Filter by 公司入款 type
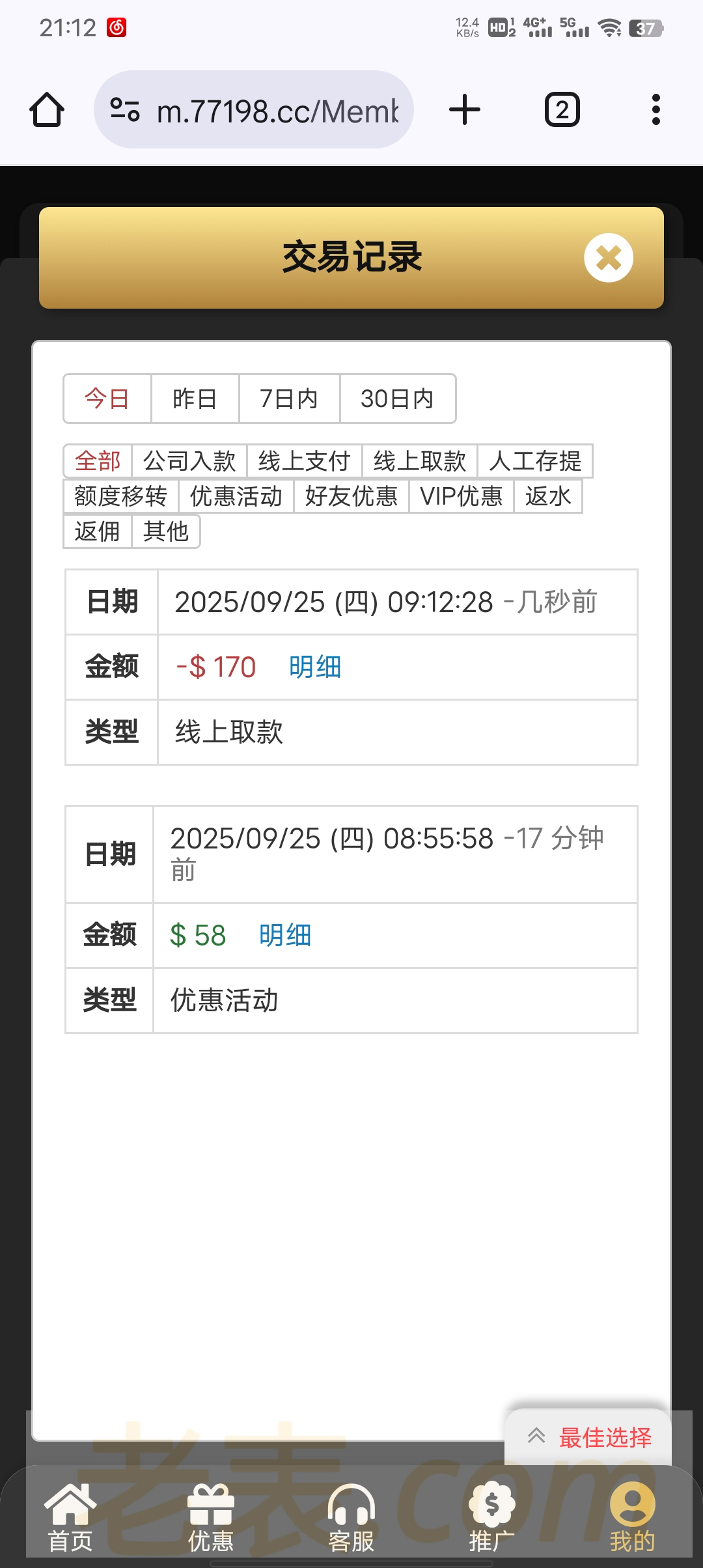The image size is (703, 1568). 189,461
